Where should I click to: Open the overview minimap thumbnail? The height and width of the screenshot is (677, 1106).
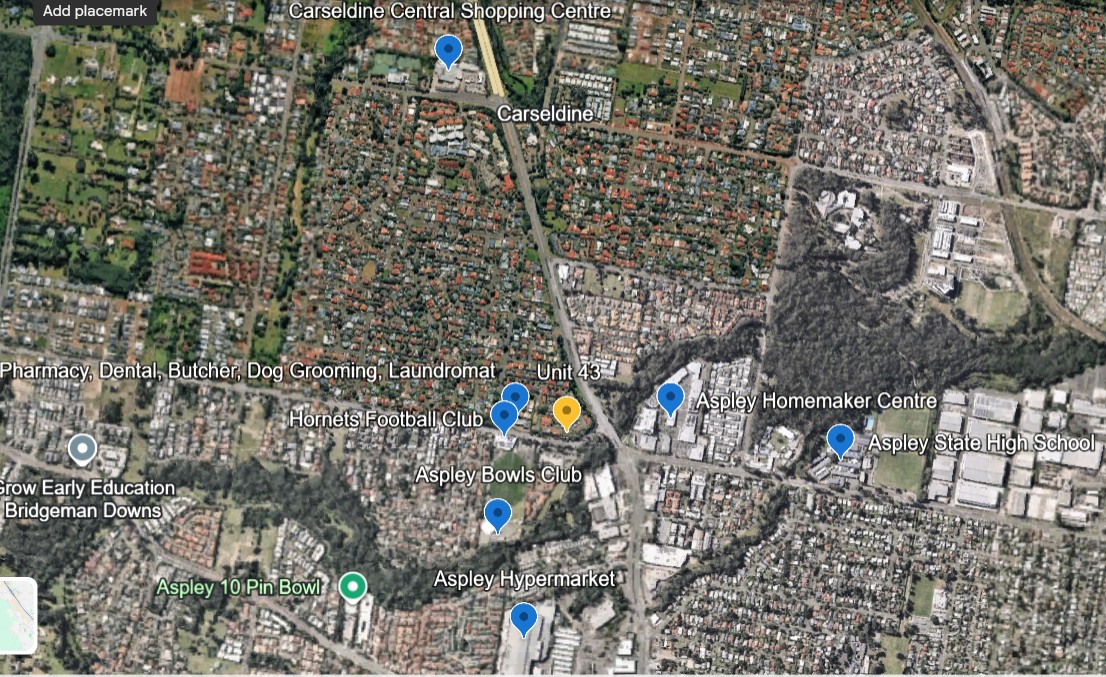pyautogui.click(x=18, y=614)
